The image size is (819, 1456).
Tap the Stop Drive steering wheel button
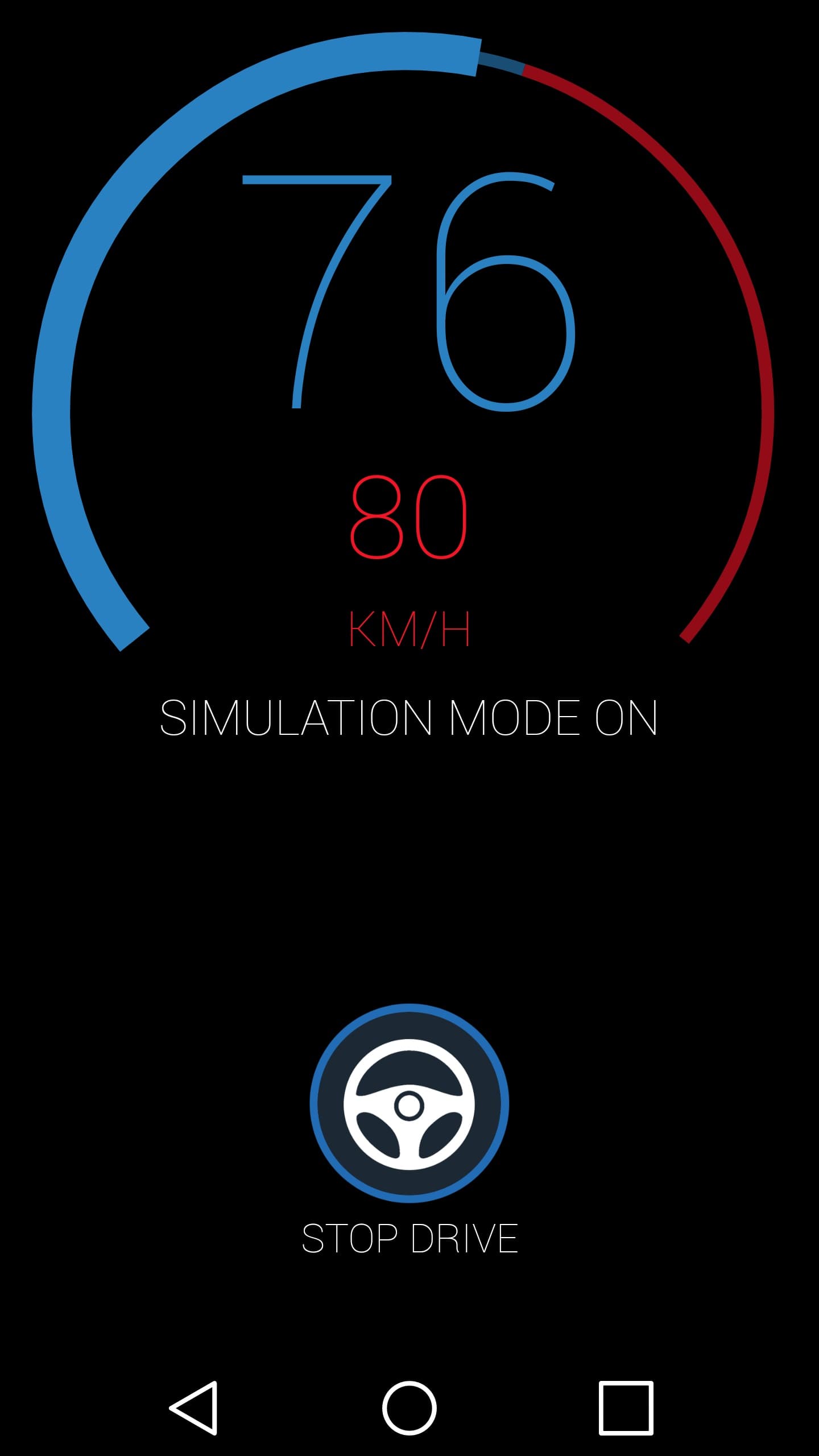pyautogui.click(x=409, y=1104)
